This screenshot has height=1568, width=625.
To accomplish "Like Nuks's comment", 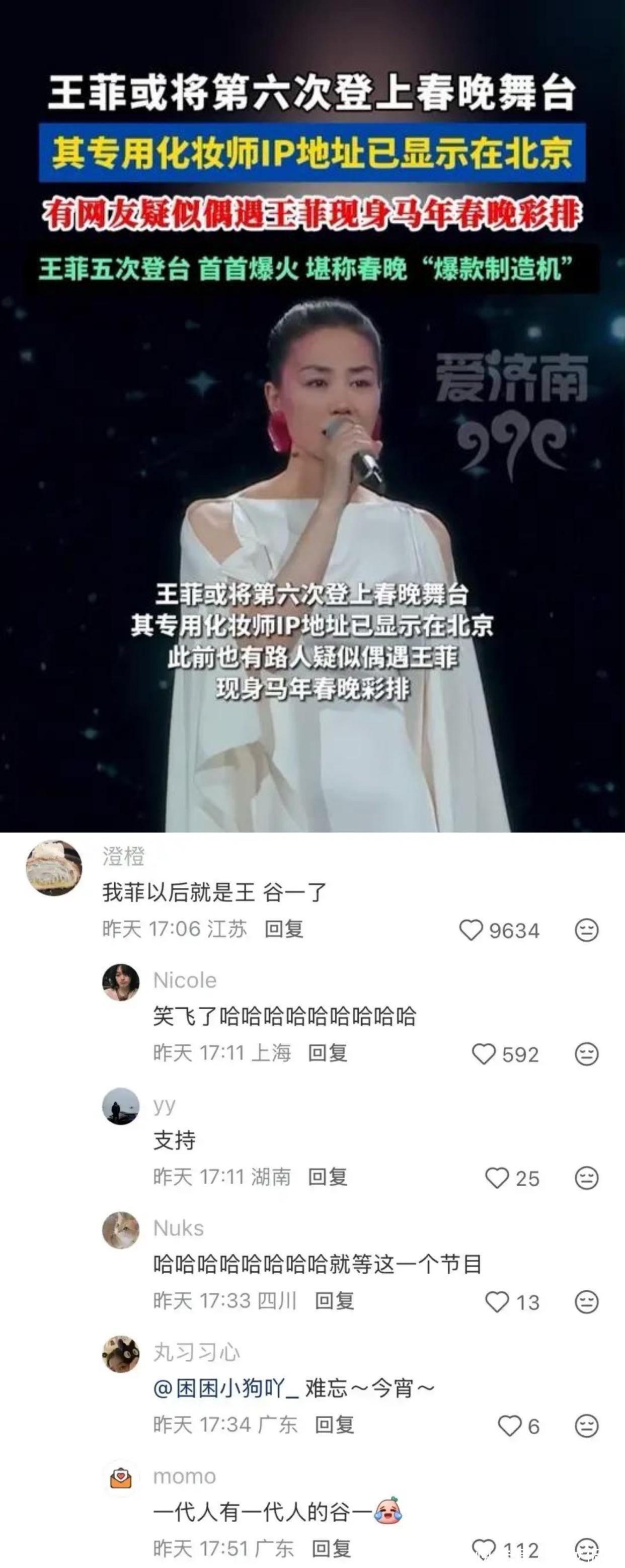I will point(497,1302).
